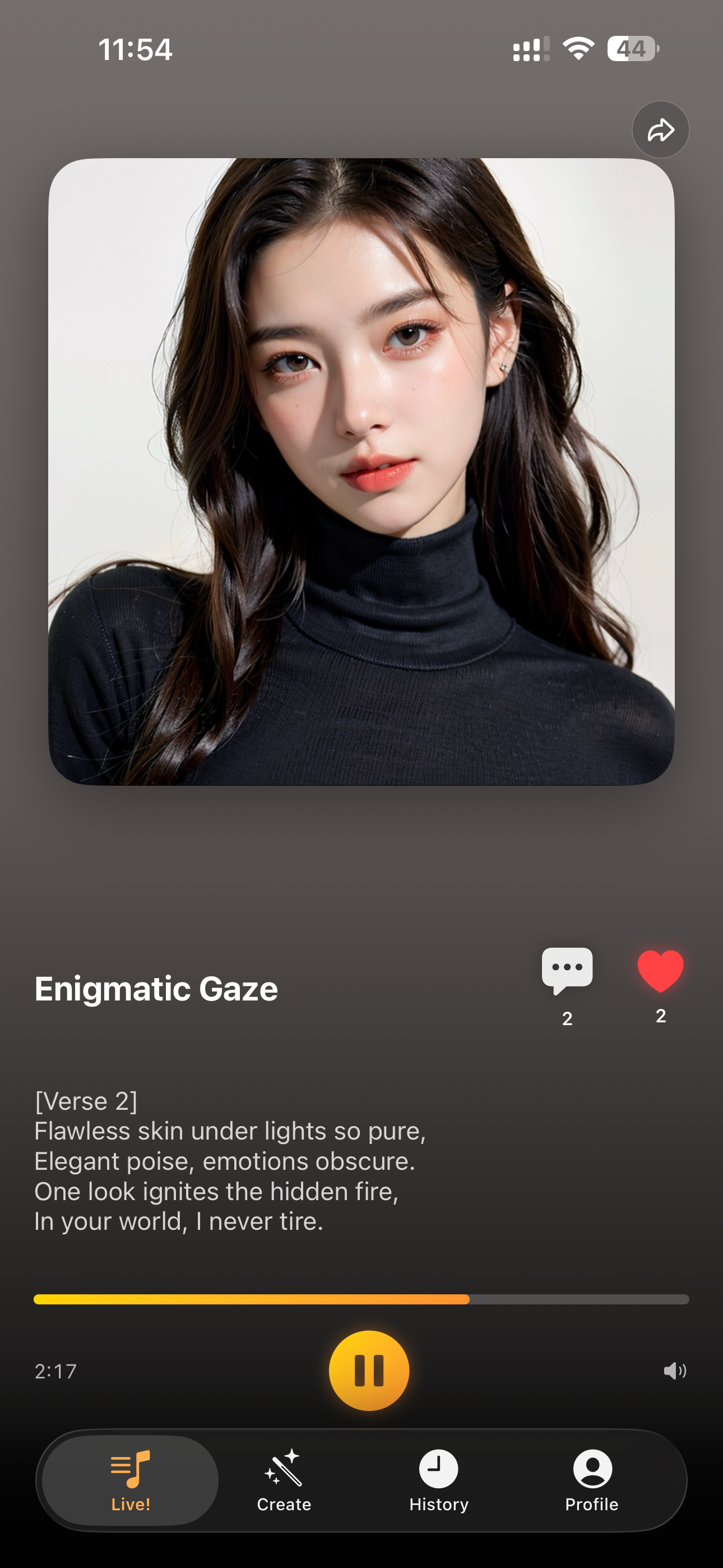Tap the Enigmatic Gaze cover art
This screenshot has height=1568, width=723.
pyautogui.click(x=361, y=472)
